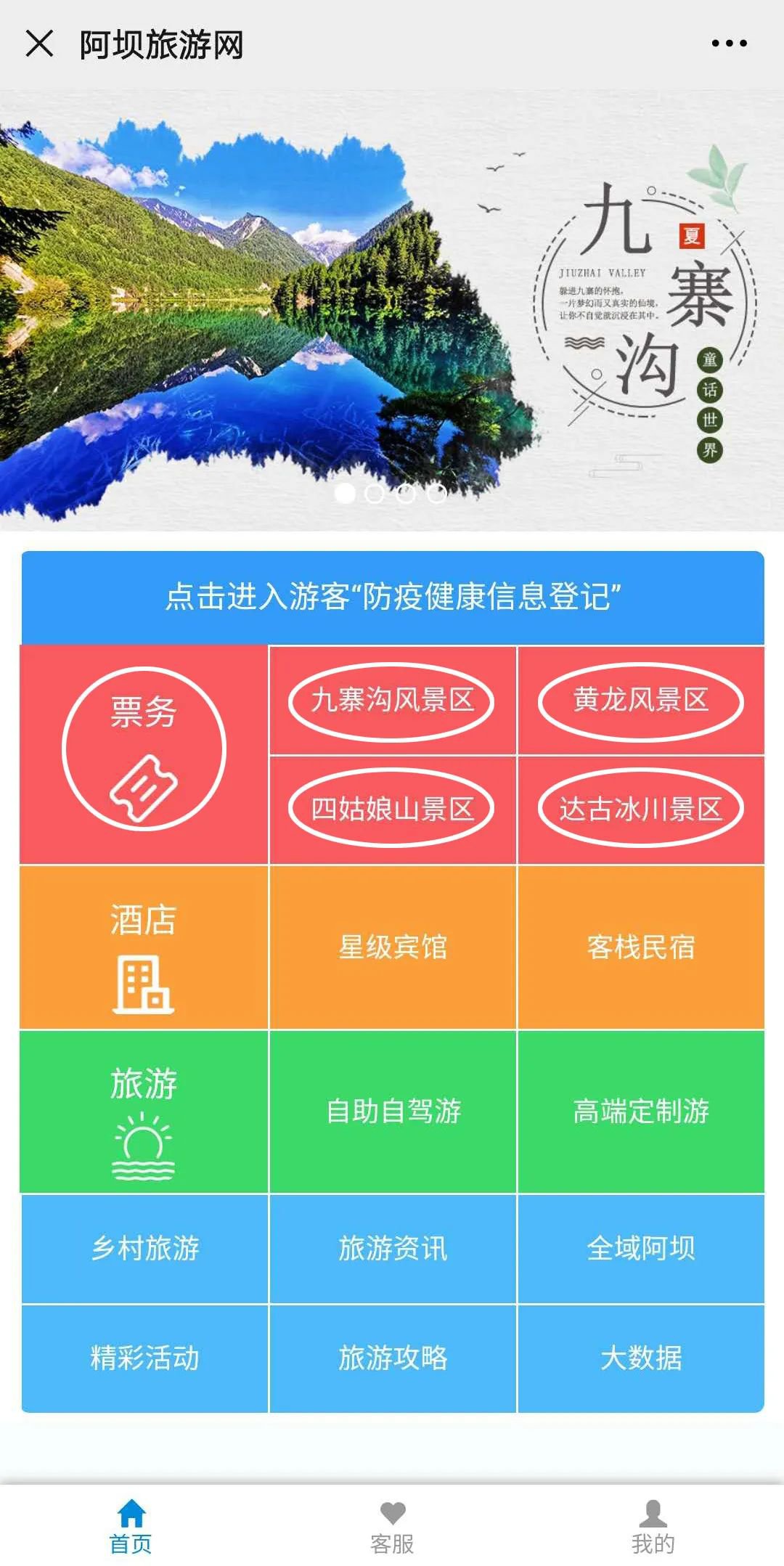Viewport: 784px width, 1566px height.
Task: Enter 防疫健康信息登记 registration
Action: (392, 597)
